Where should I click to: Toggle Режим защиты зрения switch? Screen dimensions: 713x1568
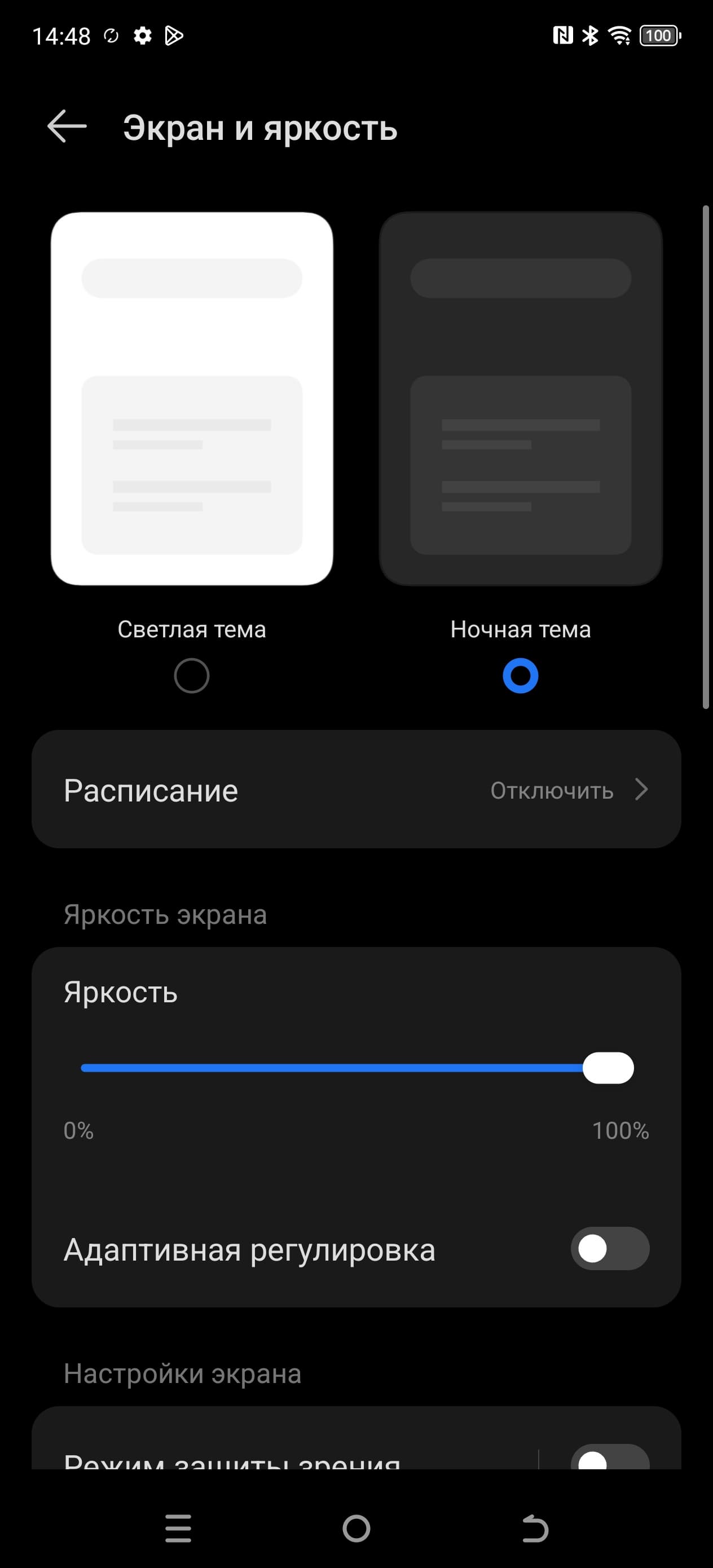pos(609,1460)
